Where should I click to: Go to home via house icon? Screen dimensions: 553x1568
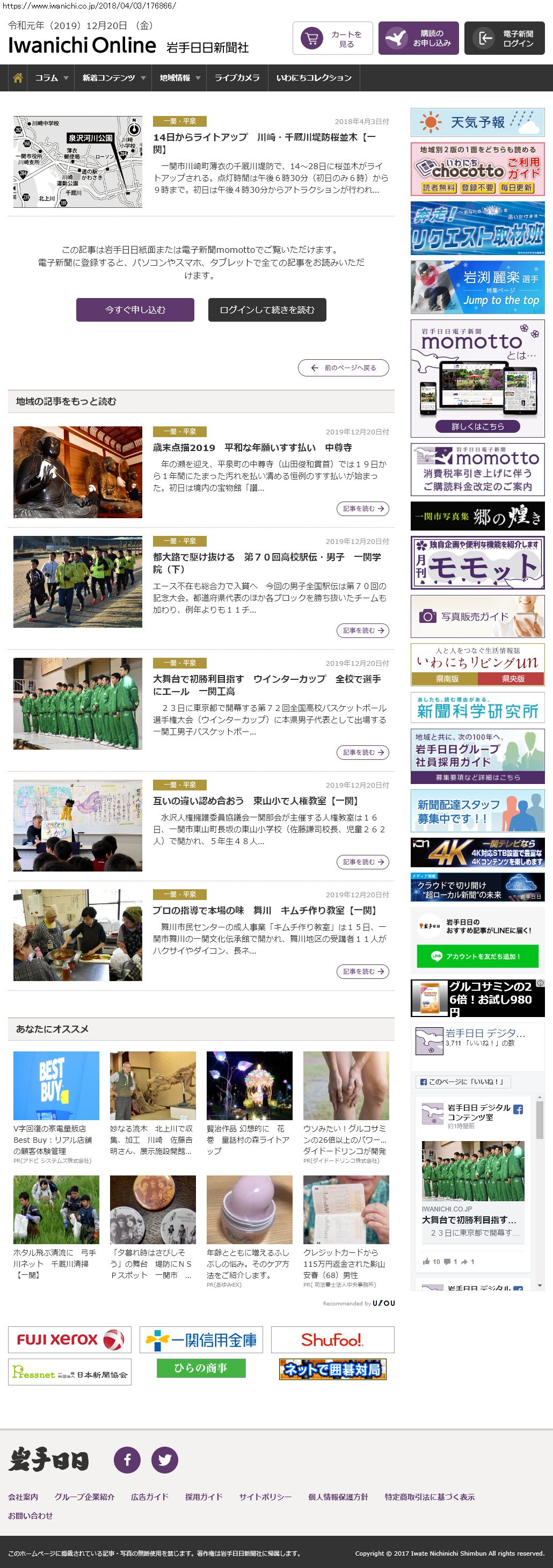click(18, 78)
